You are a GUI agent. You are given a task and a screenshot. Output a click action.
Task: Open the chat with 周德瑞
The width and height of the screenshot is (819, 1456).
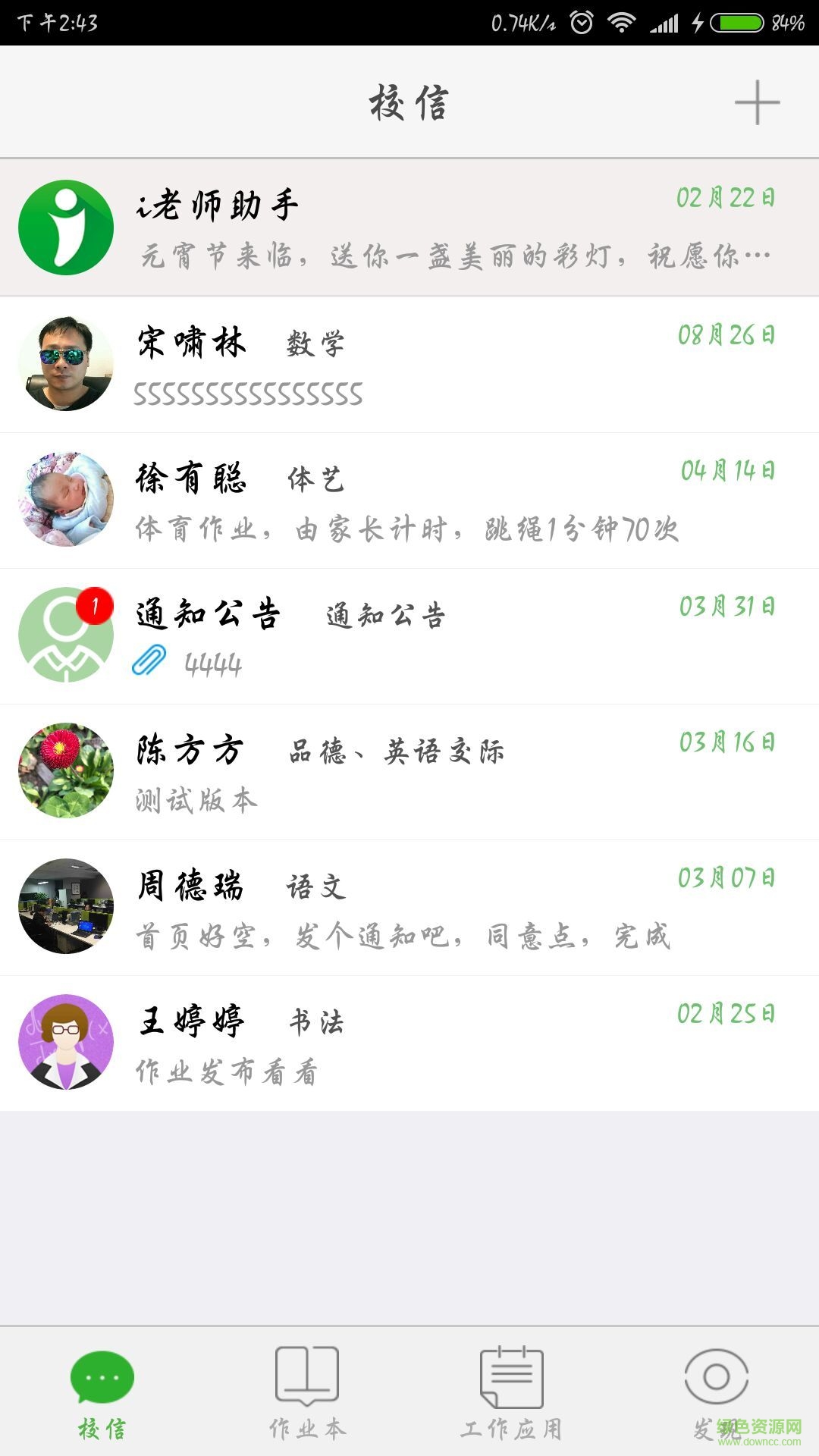pos(409,908)
